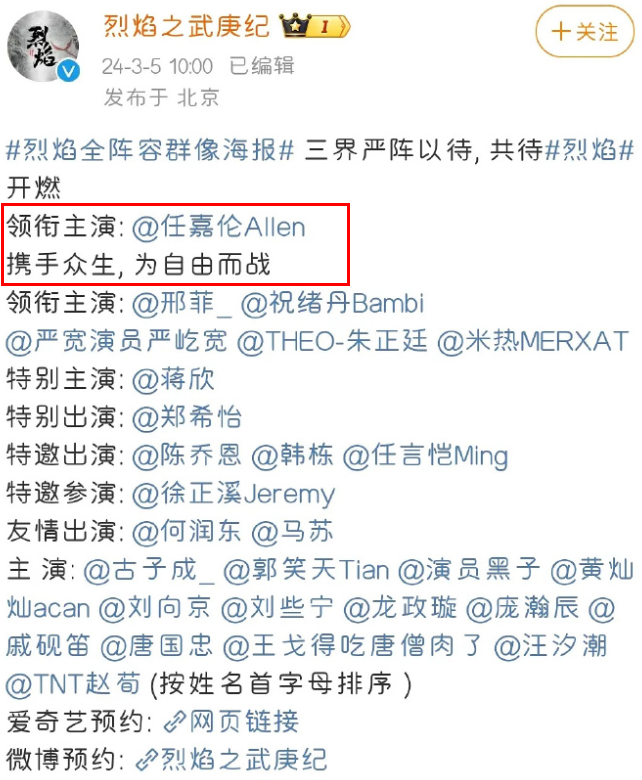This screenshot has width=642, height=780.
Task: Open the mention @蒋欣
Action: (174, 379)
